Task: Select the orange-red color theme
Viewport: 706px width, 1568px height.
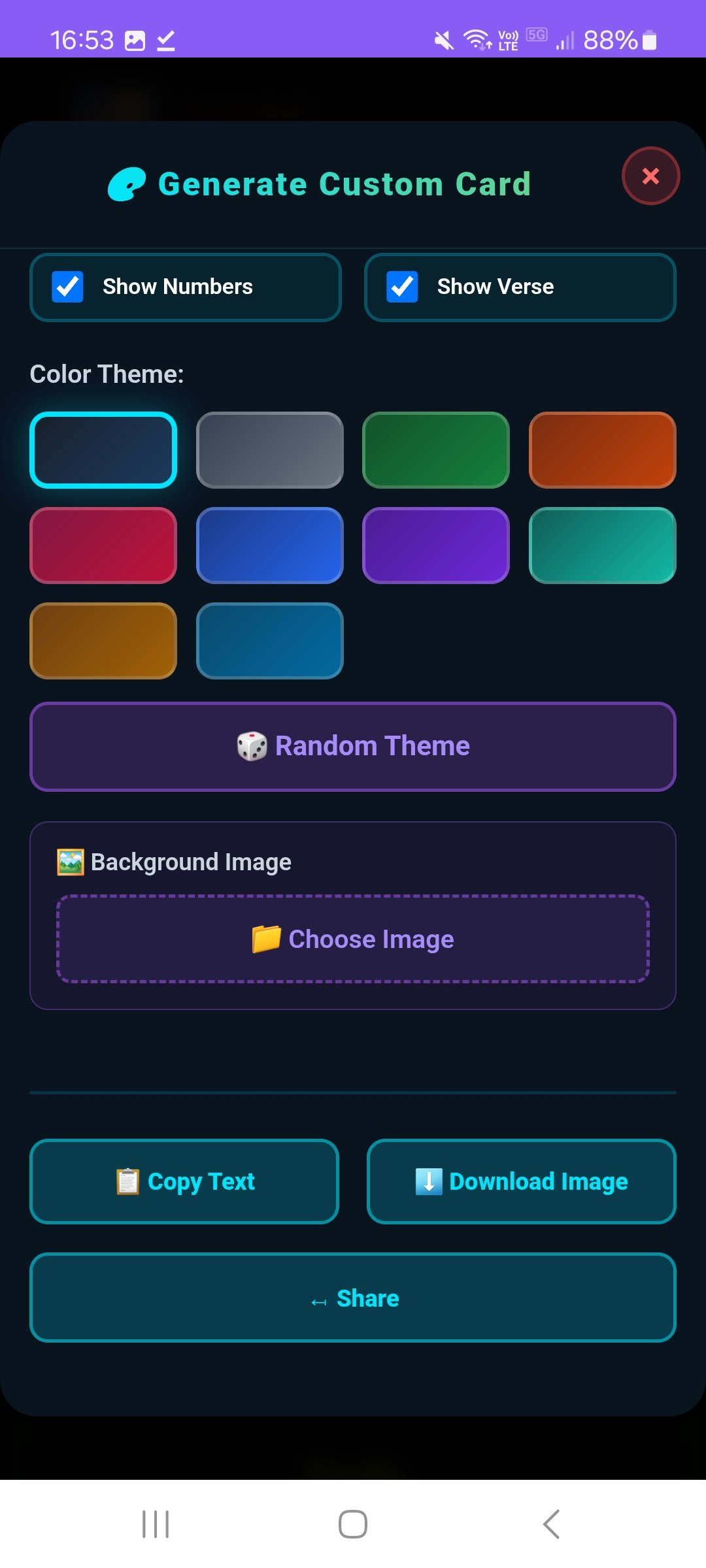Action: click(x=602, y=450)
